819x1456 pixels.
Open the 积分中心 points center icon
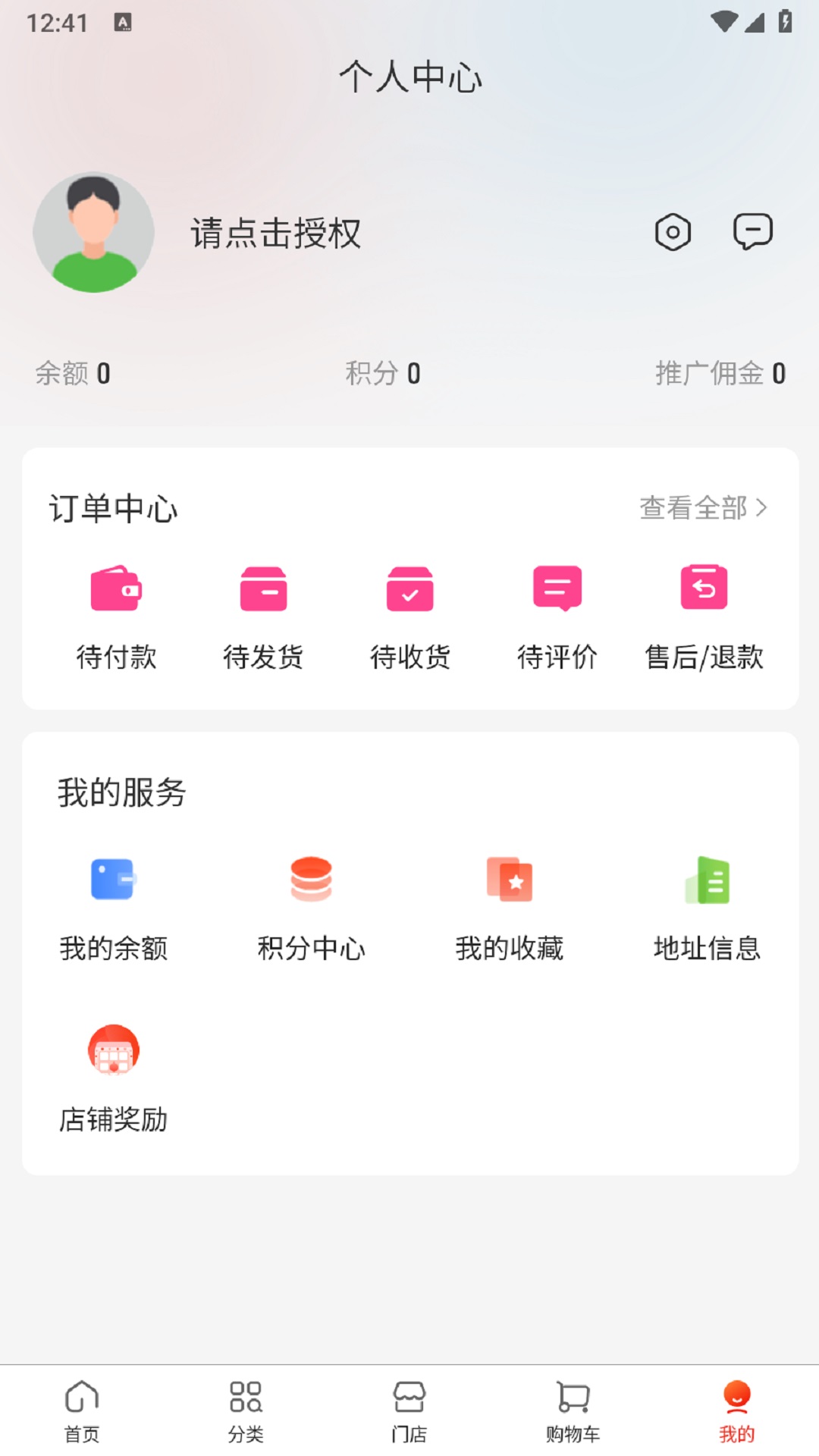tap(311, 880)
